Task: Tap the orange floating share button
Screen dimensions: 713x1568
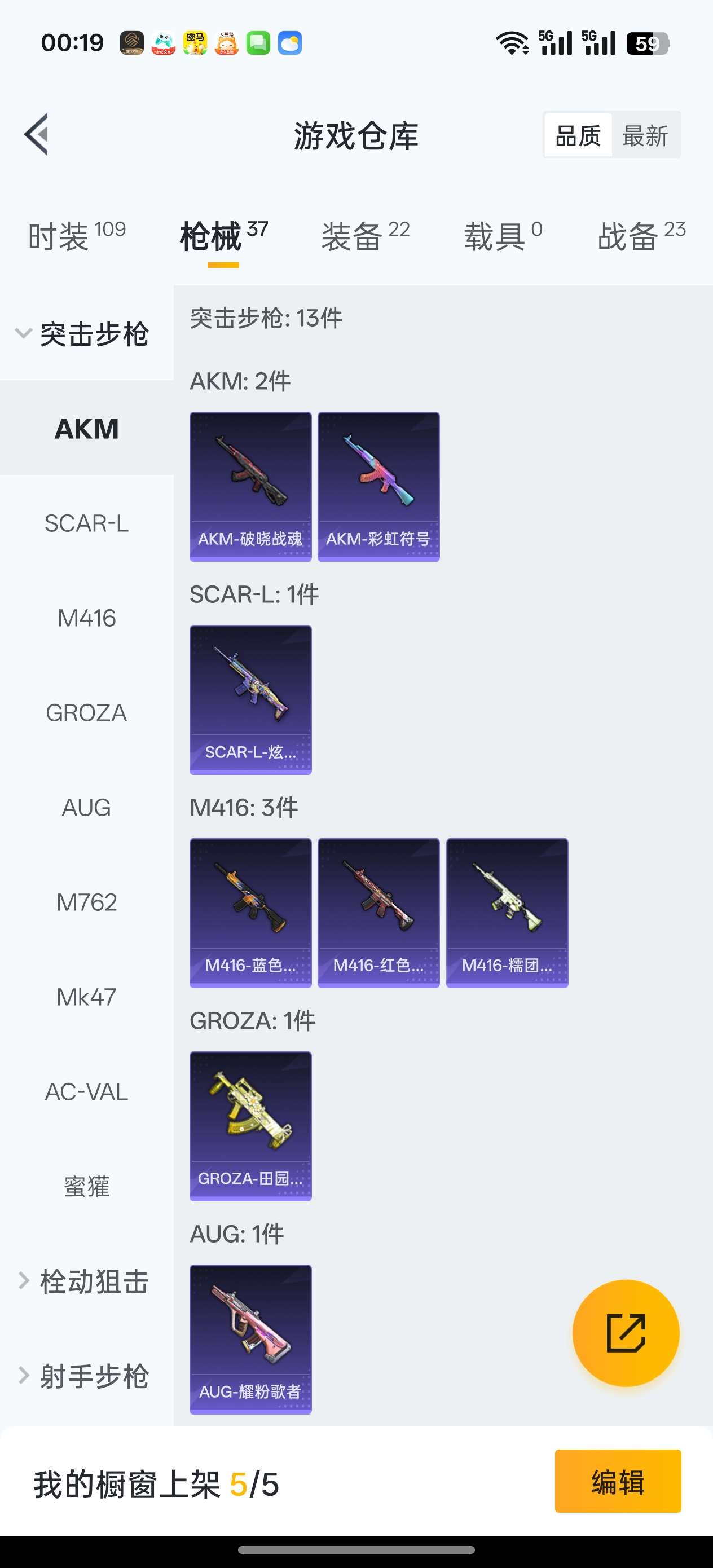Action: click(626, 1333)
